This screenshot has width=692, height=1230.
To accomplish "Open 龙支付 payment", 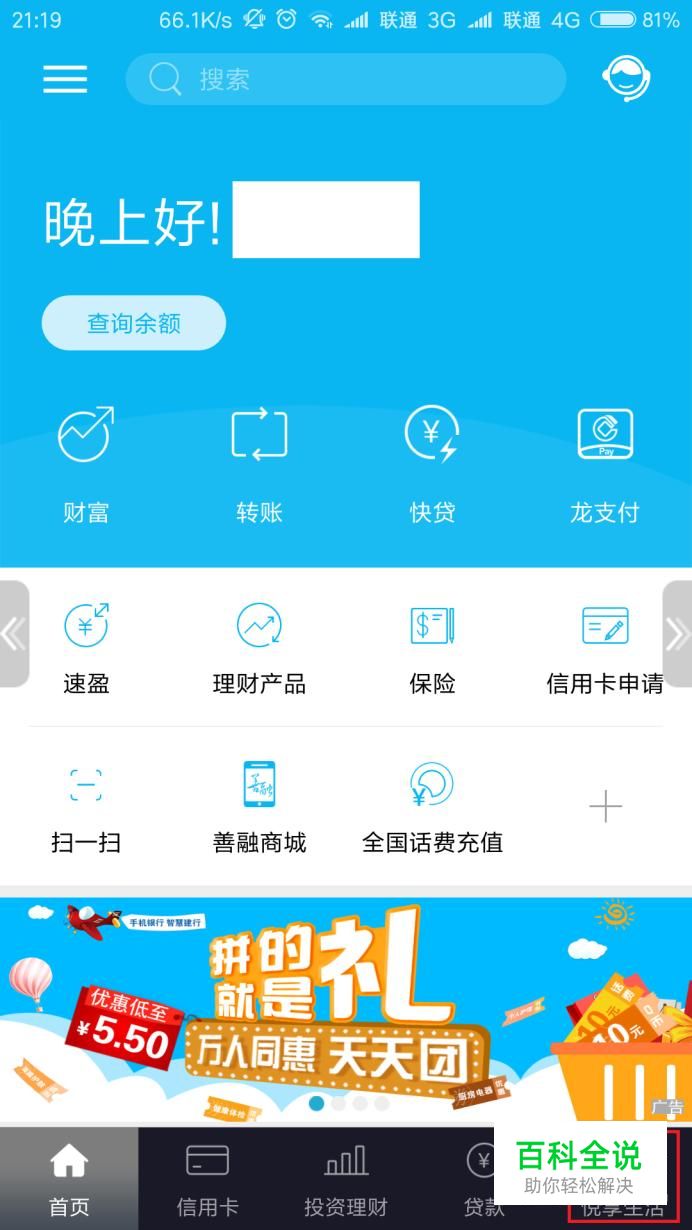I will click(604, 463).
